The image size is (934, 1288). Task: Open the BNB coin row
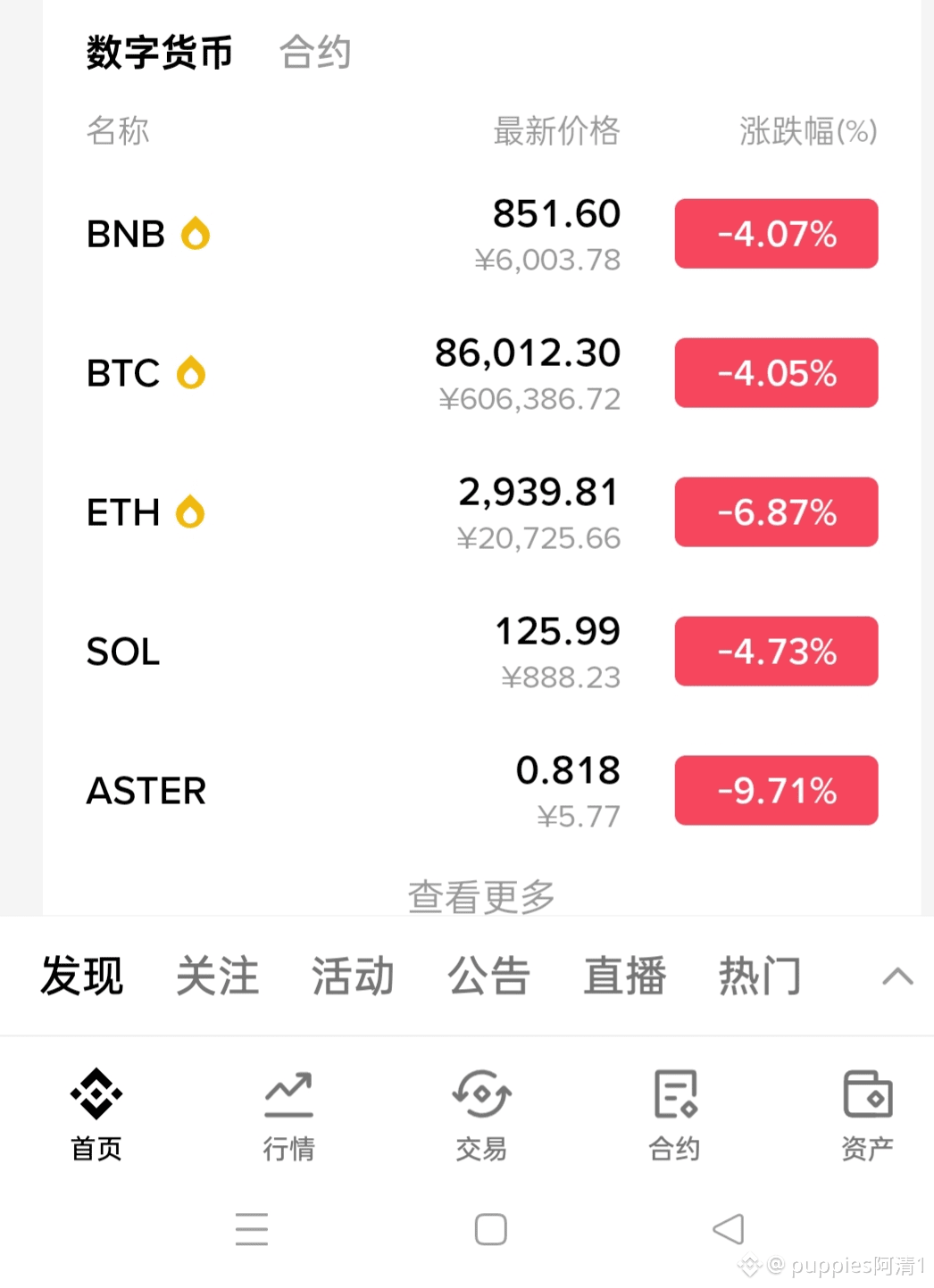tap(126, 234)
